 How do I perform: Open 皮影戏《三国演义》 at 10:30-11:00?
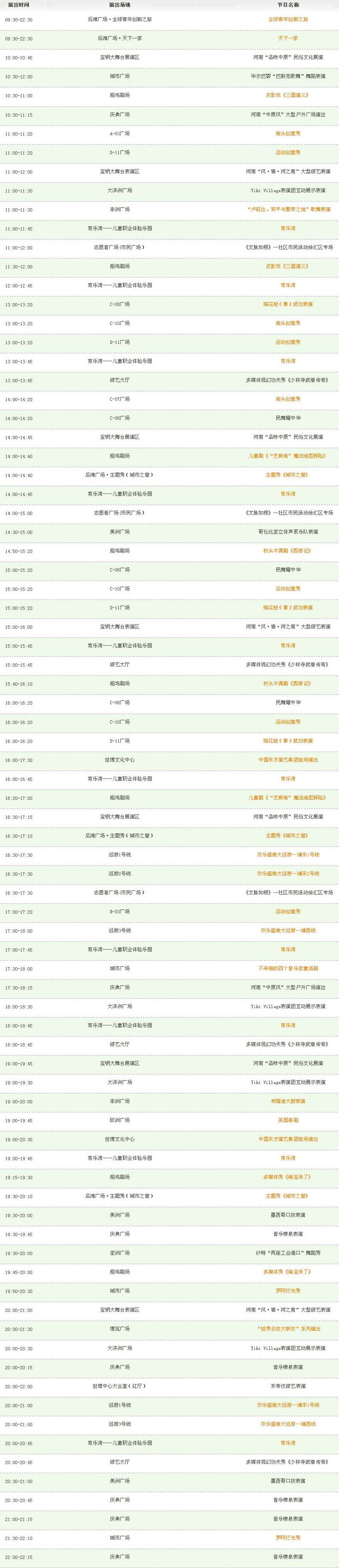288,95
